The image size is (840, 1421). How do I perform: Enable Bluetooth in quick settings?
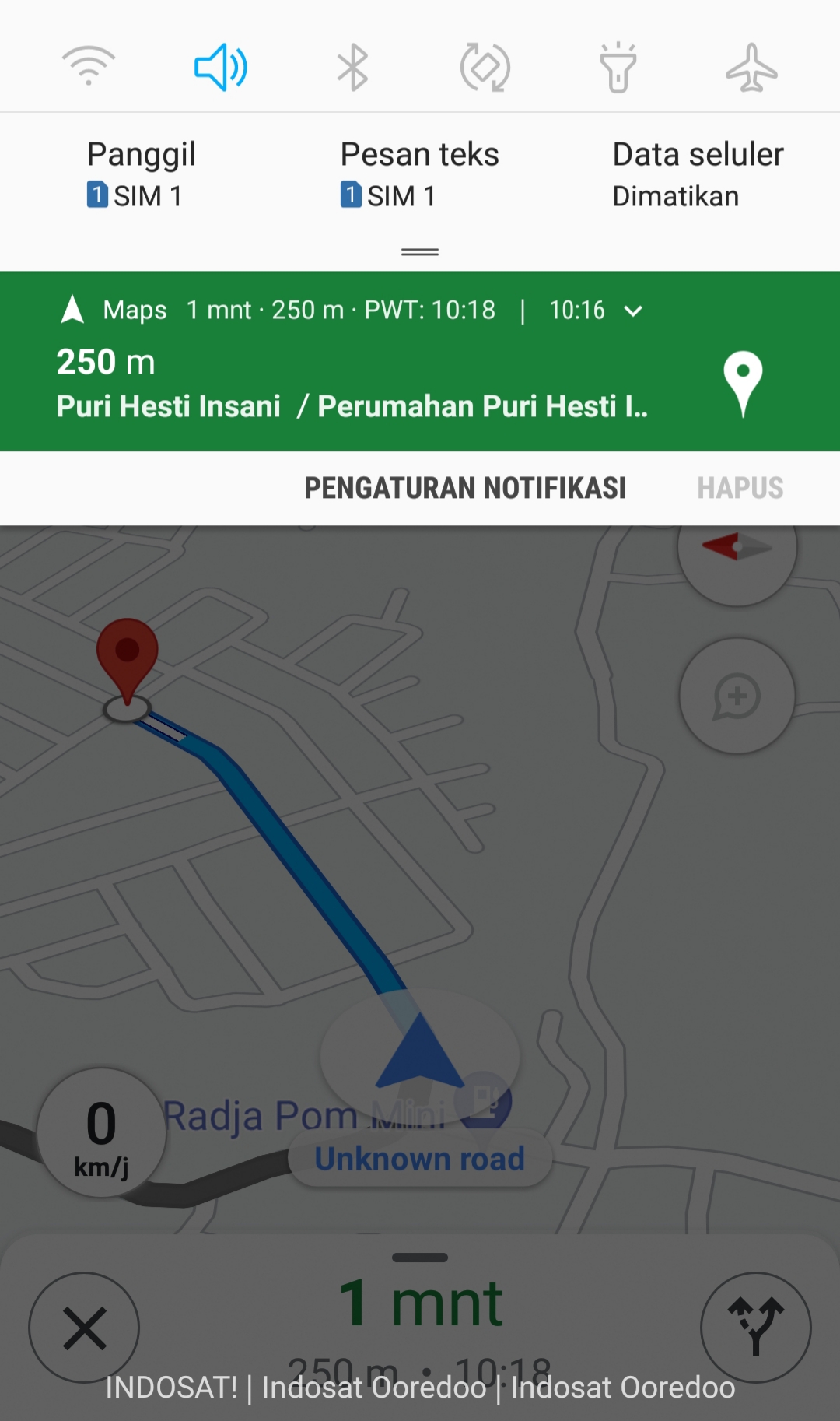[x=353, y=67]
